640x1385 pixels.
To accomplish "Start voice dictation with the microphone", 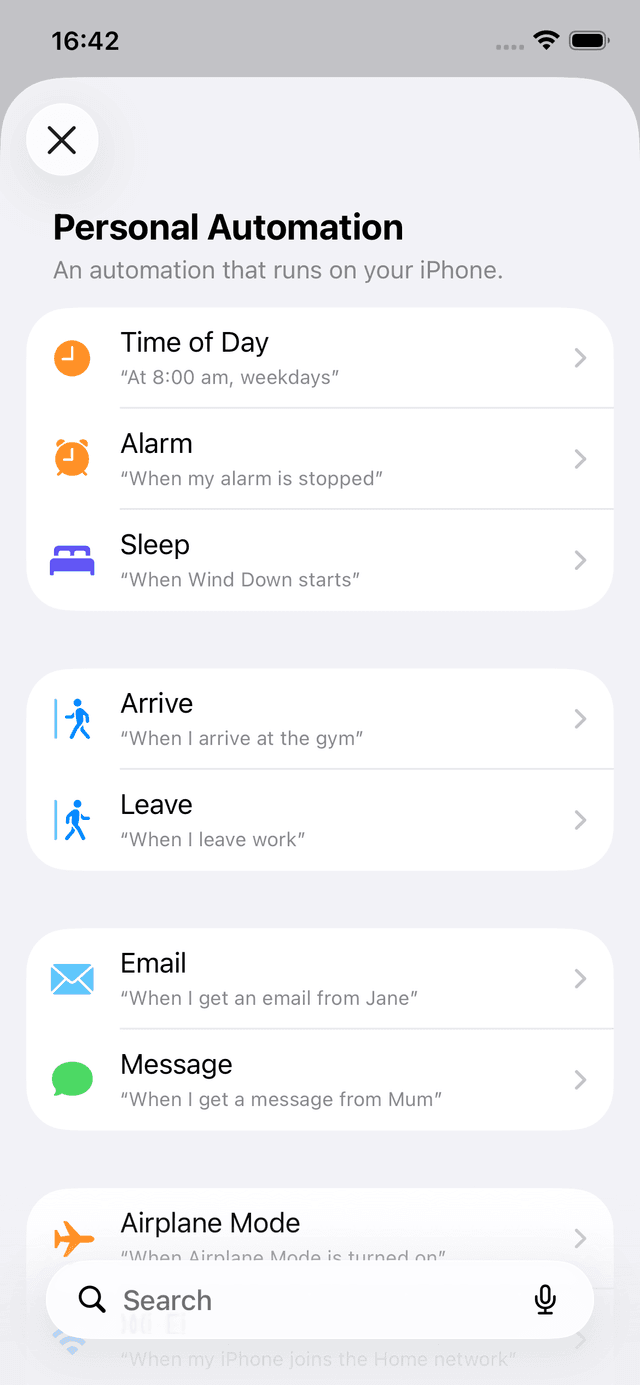I will (x=545, y=1300).
